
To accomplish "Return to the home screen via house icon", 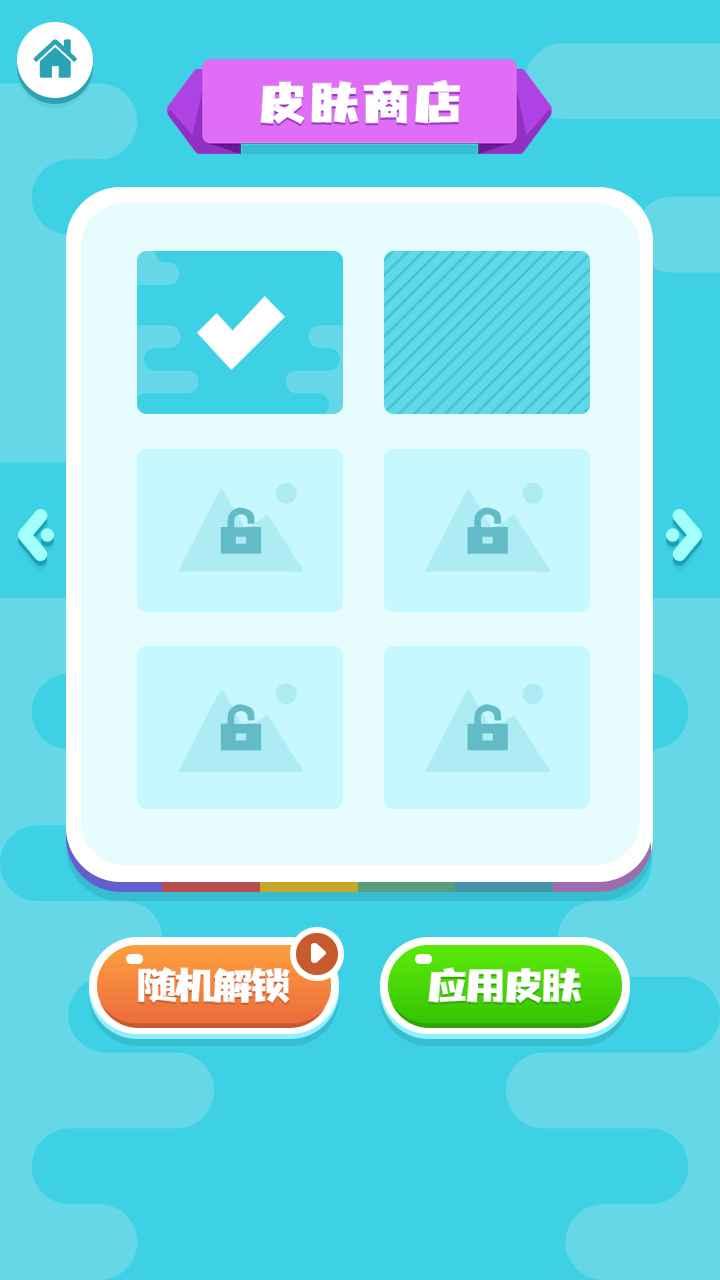I will 55,59.
